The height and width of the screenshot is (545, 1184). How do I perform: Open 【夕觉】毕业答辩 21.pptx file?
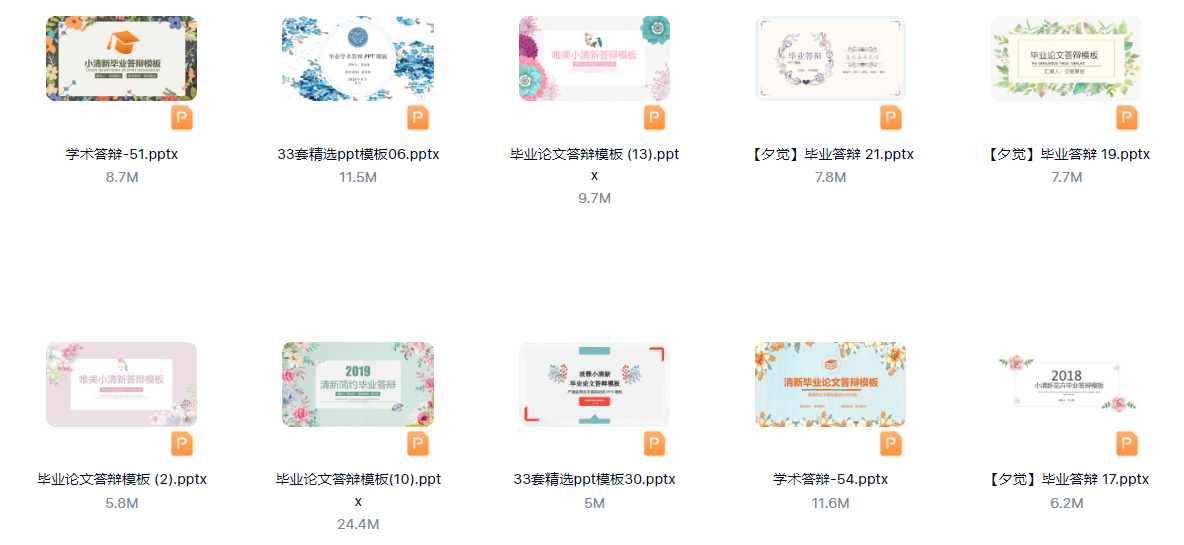pos(830,60)
